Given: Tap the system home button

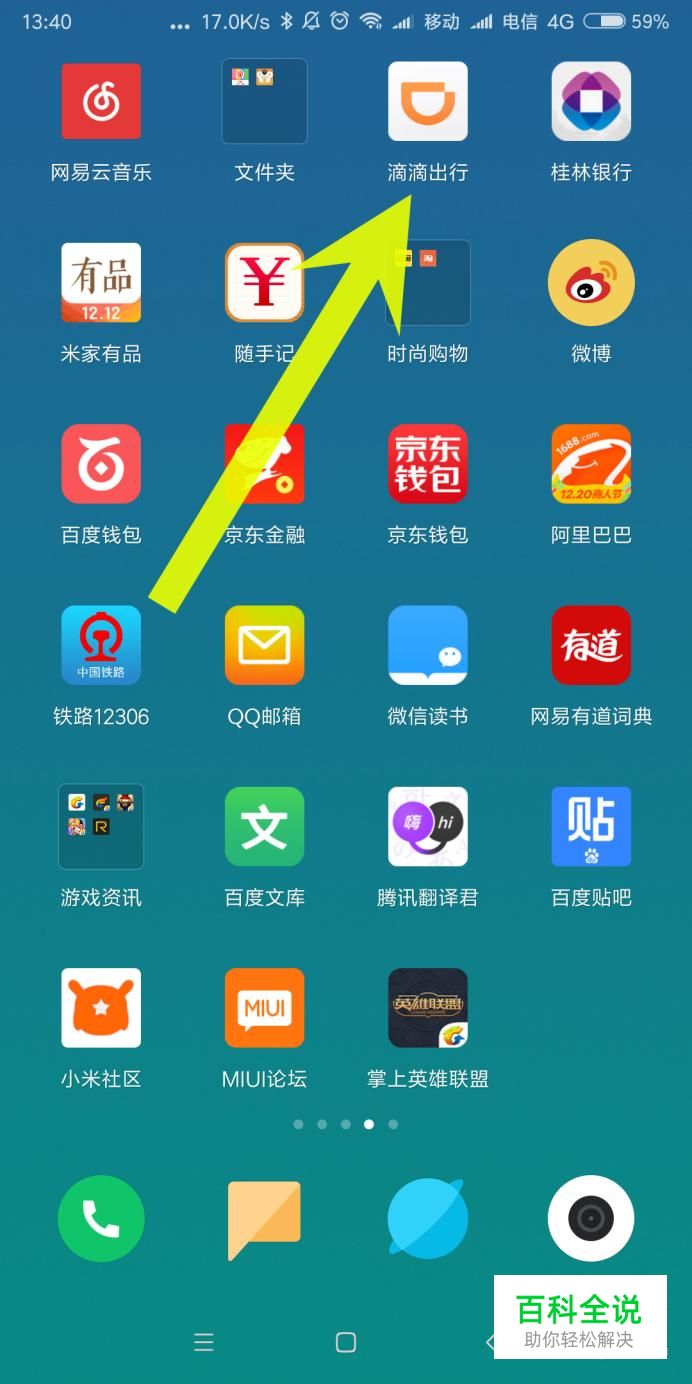Looking at the screenshot, I should point(346,1342).
